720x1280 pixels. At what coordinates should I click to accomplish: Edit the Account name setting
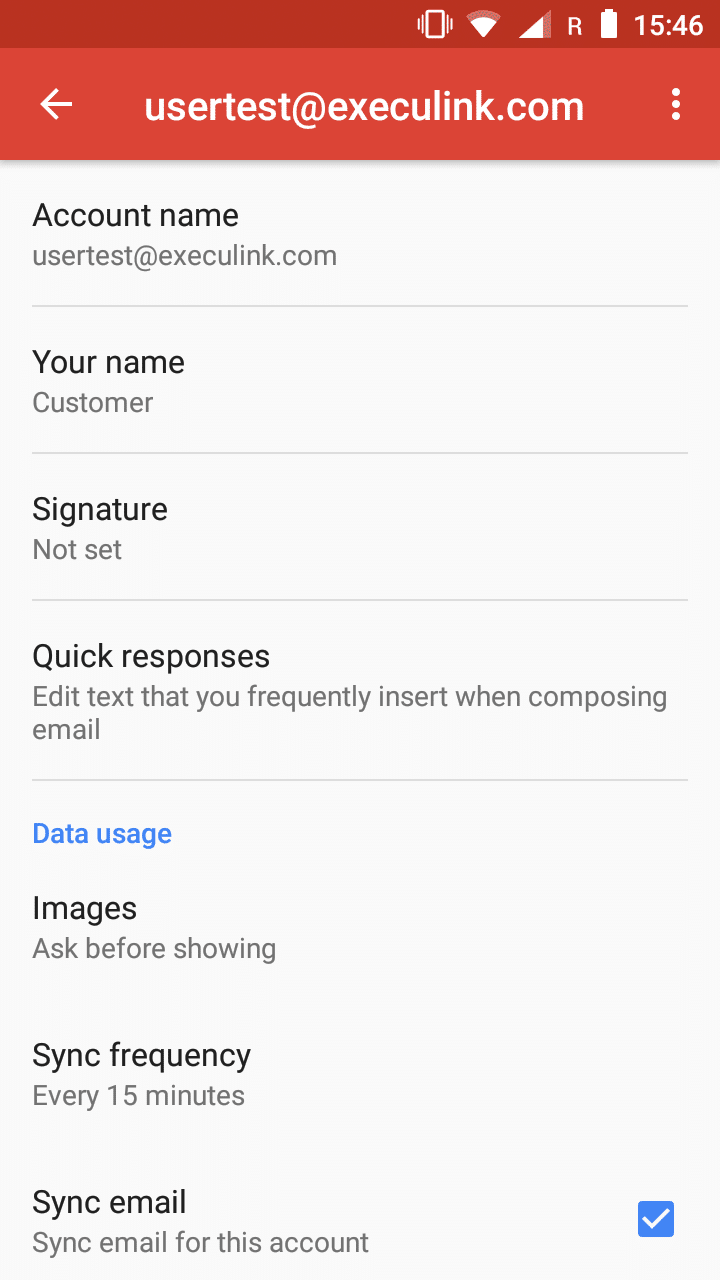point(360,234)
